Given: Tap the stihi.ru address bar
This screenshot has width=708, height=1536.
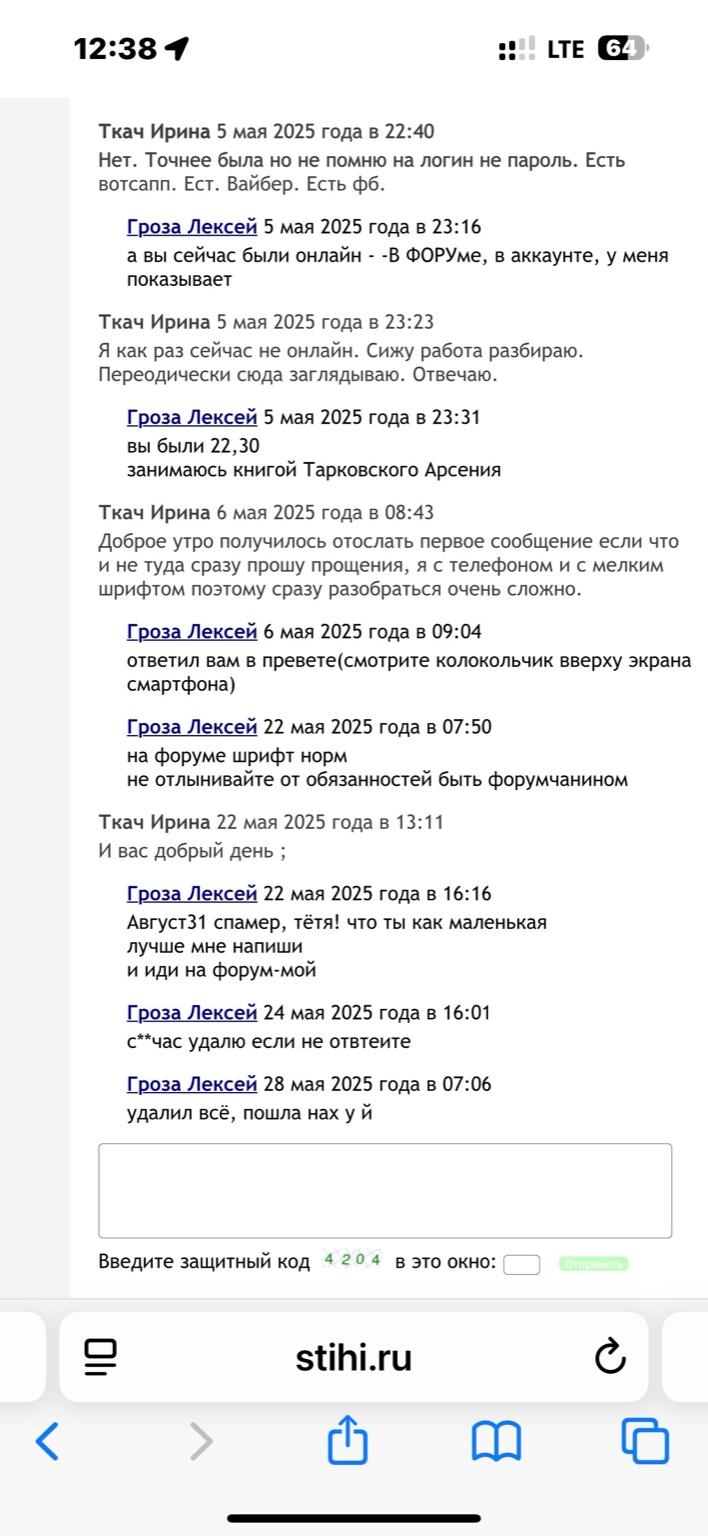Looking at the screenshot, I should click(x=354, y=1357).
